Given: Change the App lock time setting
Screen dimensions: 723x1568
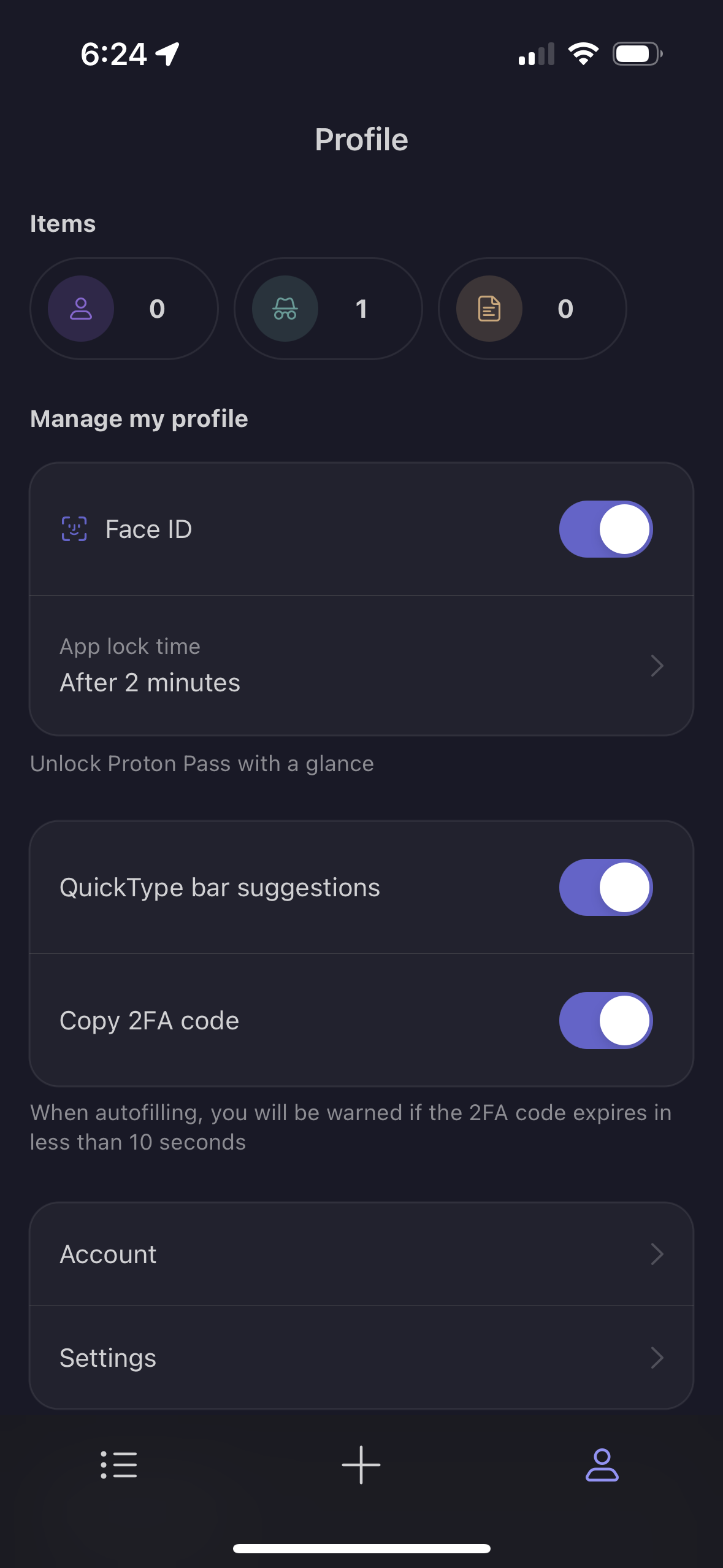Looking at the screenshot, I should pyautogui.click(x=361, y=666).
